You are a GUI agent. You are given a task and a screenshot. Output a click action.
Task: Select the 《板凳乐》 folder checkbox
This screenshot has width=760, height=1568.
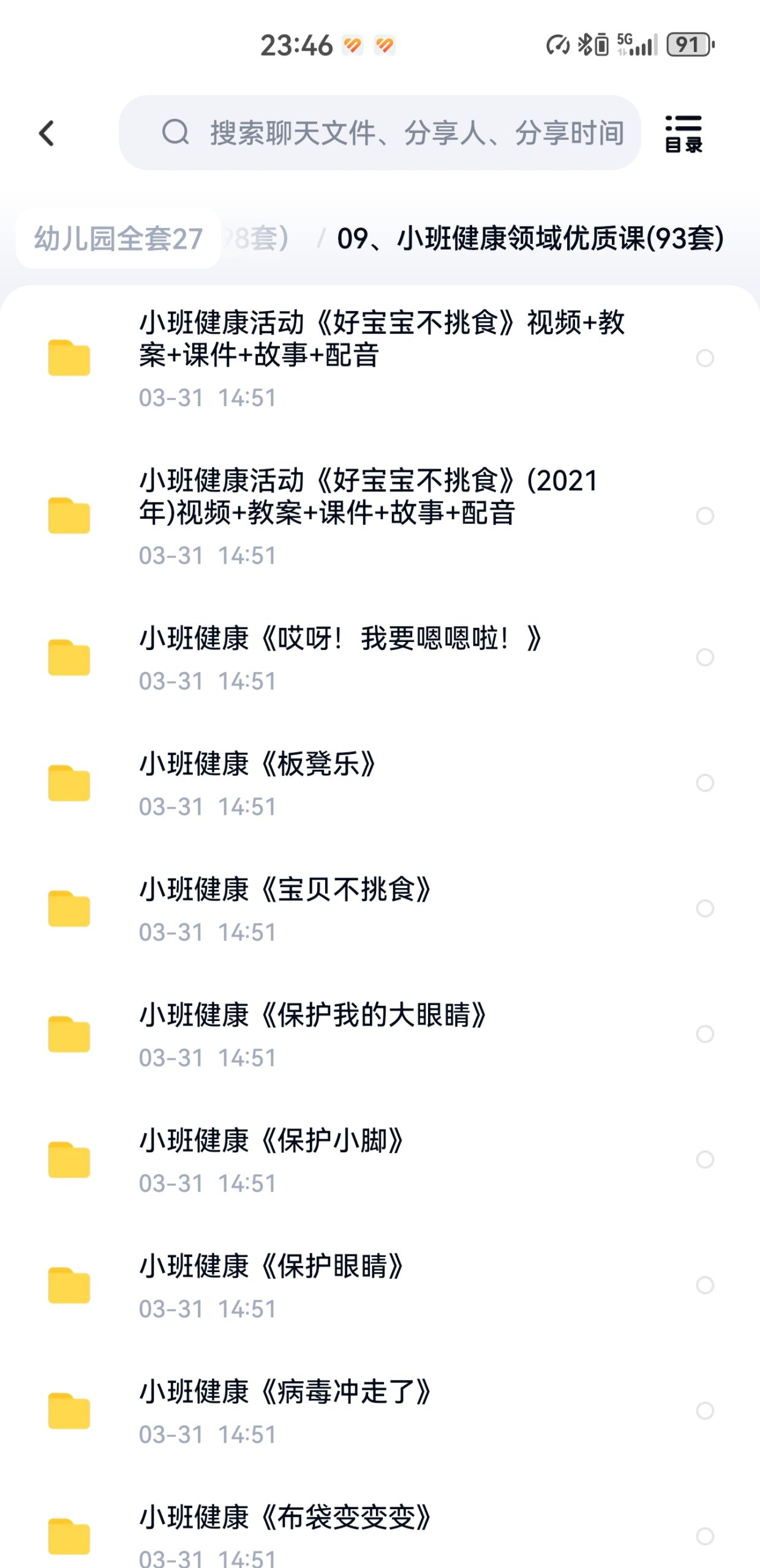tap(705, 783)
